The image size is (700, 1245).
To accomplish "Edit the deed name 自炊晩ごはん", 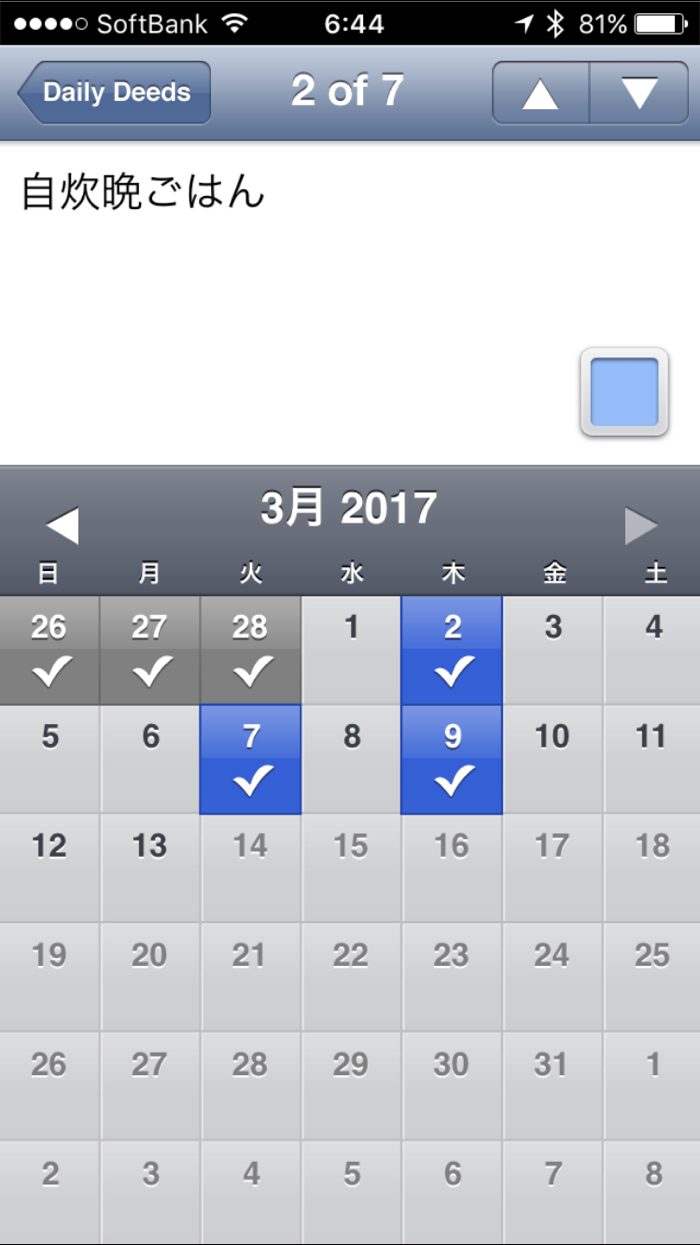I will 143,192.
